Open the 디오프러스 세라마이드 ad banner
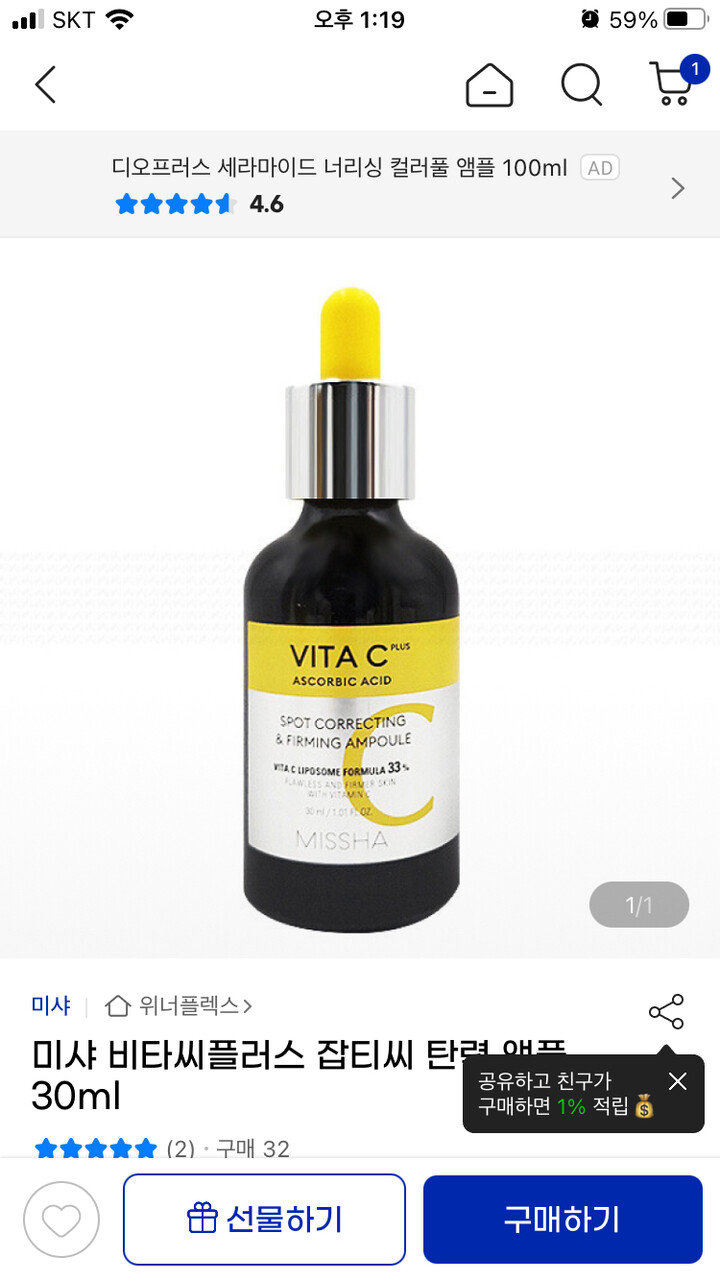This screenshot has width=720, height=1281. pyautogui.click(x=360, y=185)
